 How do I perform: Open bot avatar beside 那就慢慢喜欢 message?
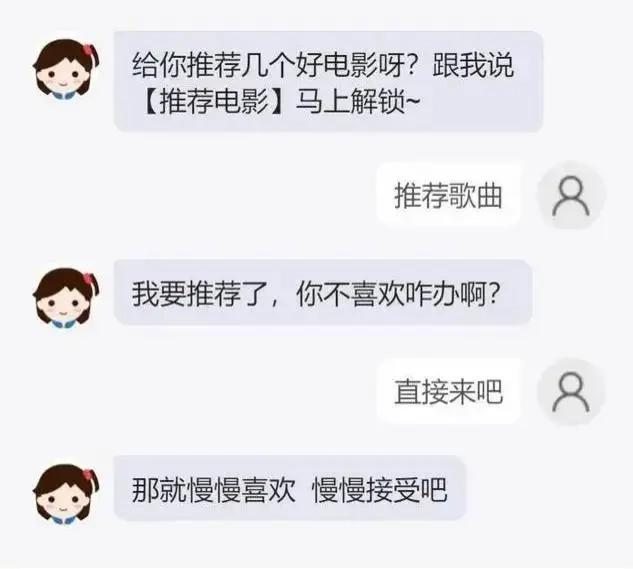pyautogui.click(x=66, y=493)
